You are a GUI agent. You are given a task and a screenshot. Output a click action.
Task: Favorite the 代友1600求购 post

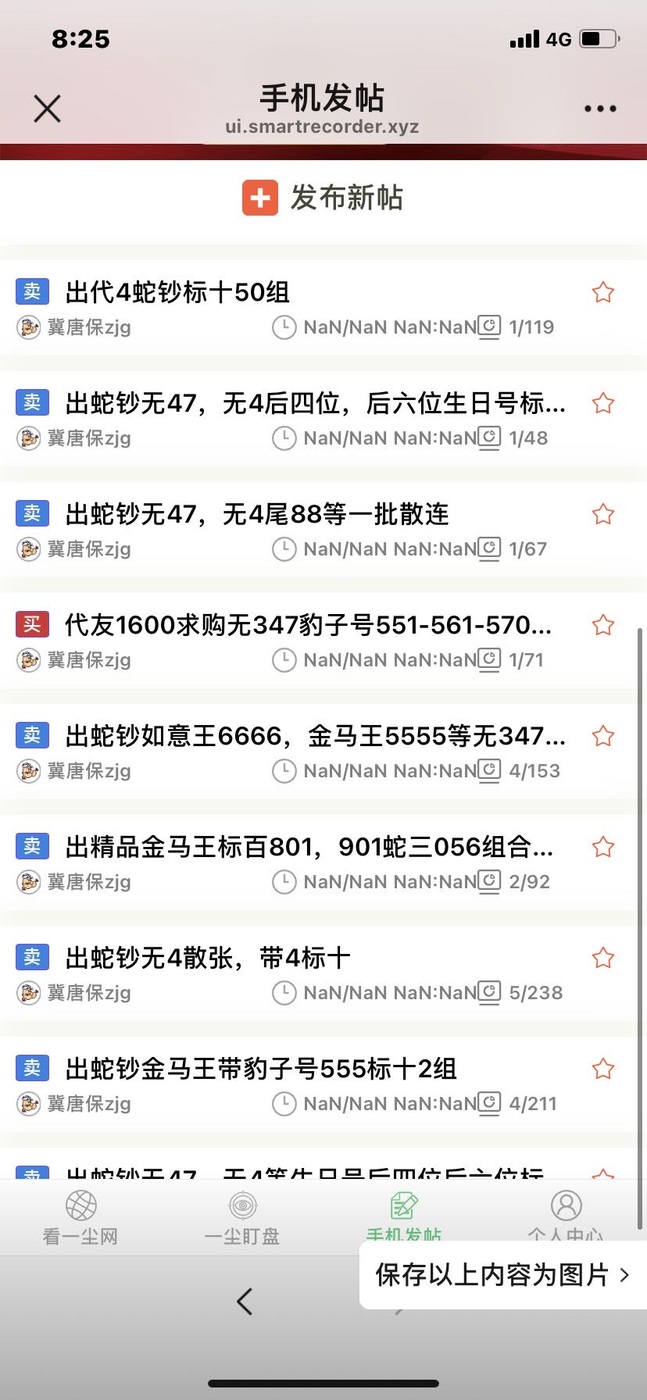(603, 625)
